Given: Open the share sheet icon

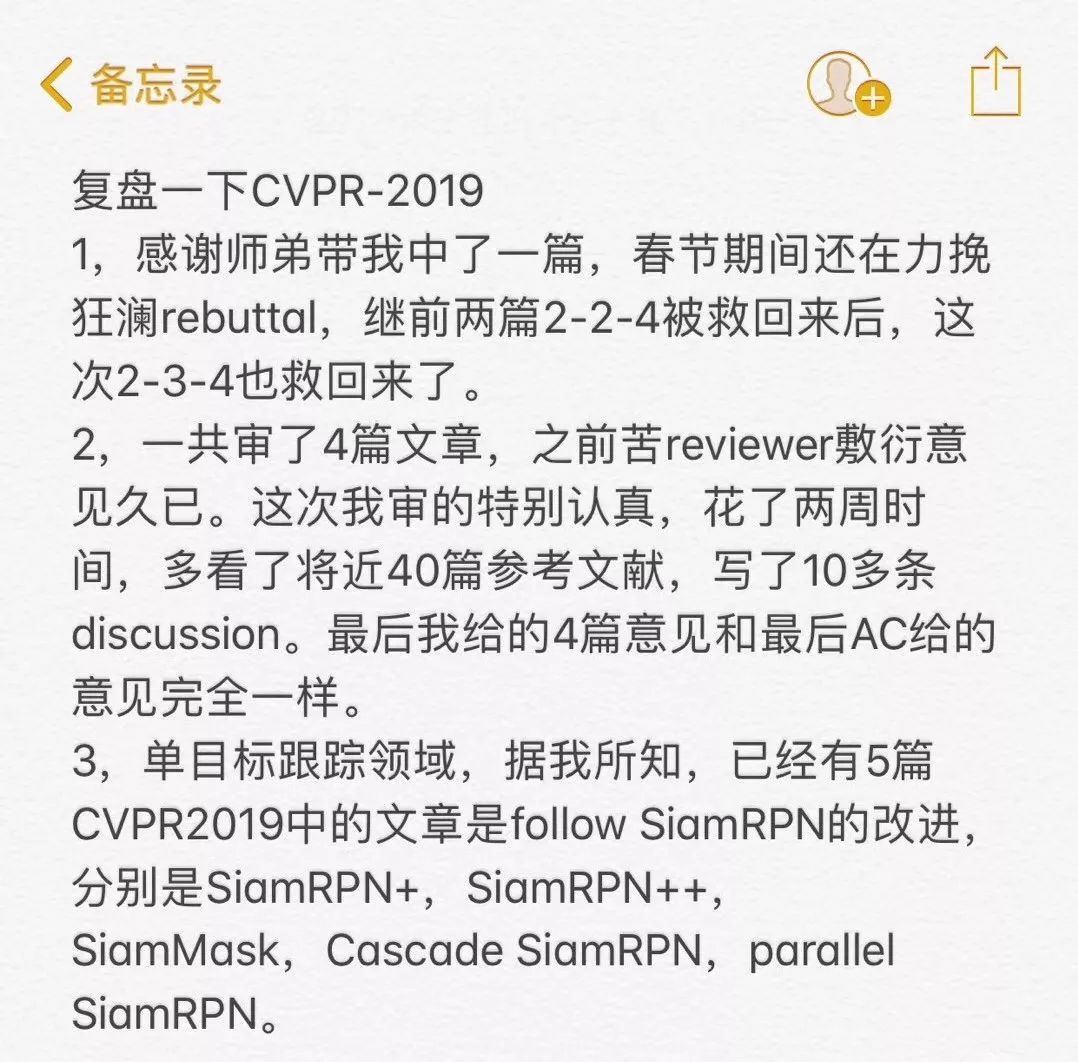Looking at the screenshot, I should [x=996, y=84].
